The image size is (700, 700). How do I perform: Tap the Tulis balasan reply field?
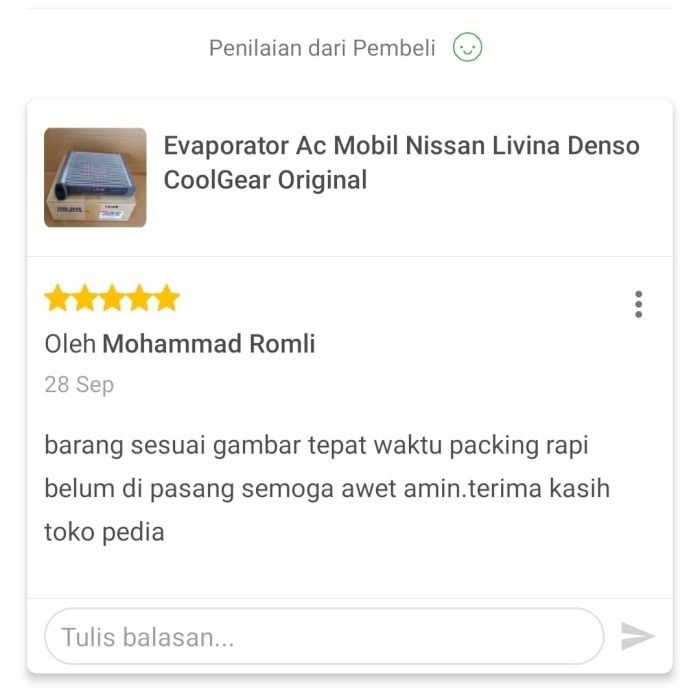tap(324, 637)
